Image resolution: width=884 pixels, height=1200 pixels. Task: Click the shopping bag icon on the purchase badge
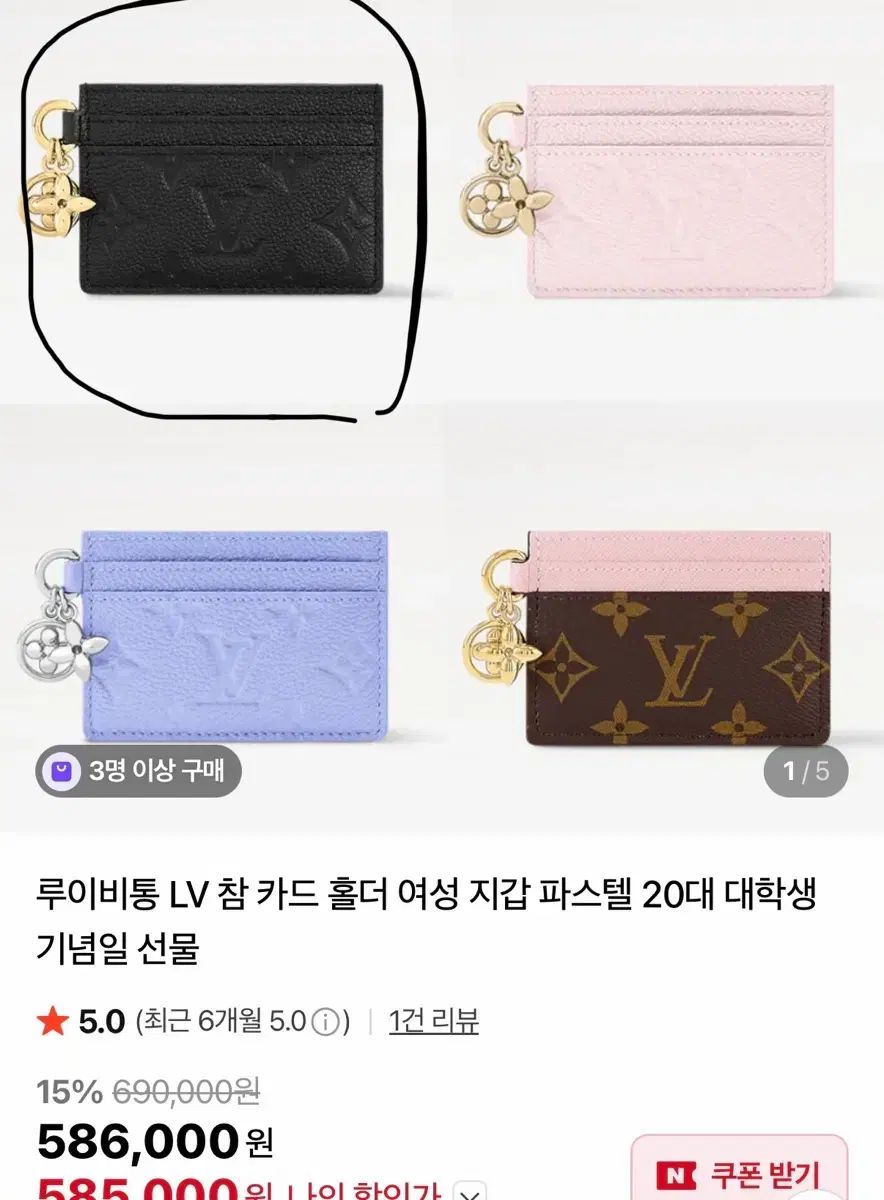(62, 768)
